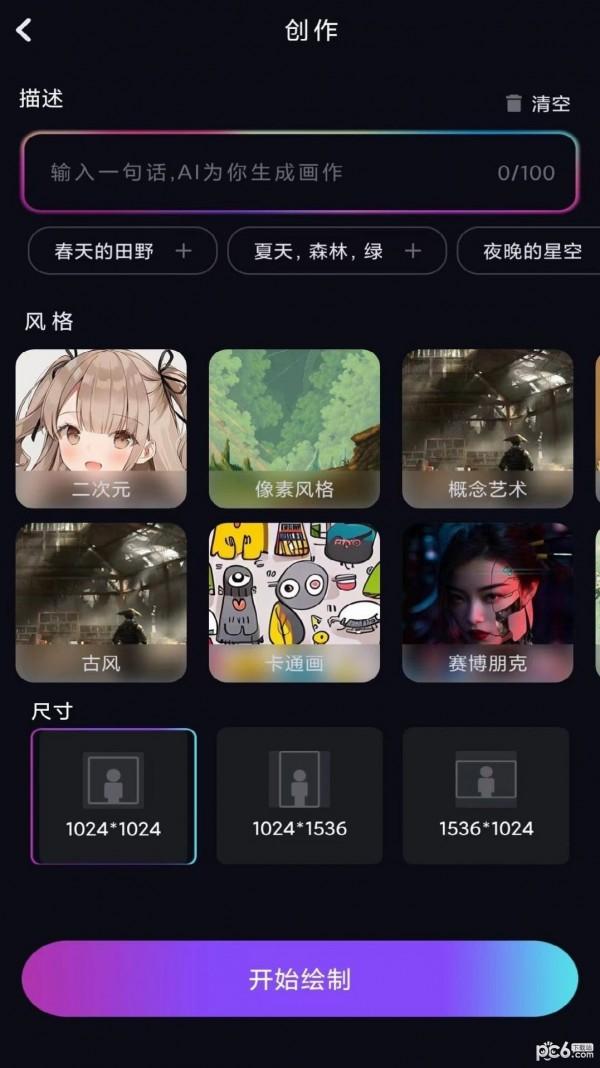Pick the 概念艺术 style
This screenshot has width=600, height=1068.
click(488, 428)
